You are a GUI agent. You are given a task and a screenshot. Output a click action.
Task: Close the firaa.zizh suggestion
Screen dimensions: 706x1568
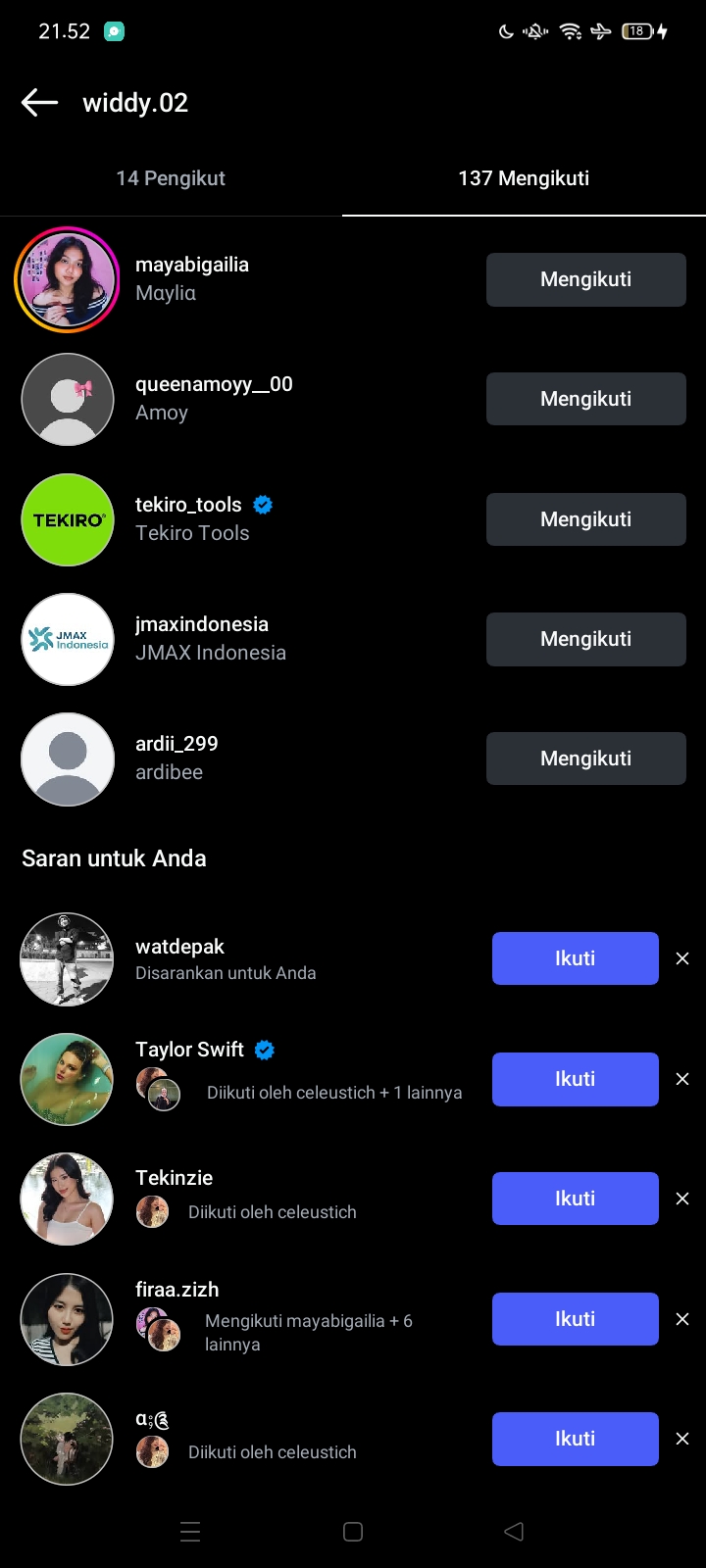click(682, 1319)
